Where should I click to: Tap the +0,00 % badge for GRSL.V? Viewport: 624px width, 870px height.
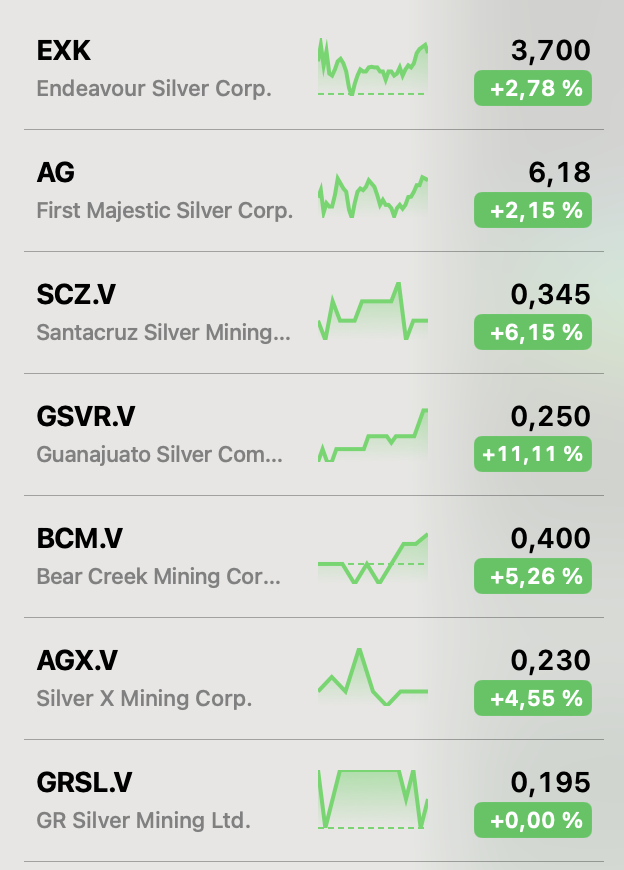coord(533,821)
